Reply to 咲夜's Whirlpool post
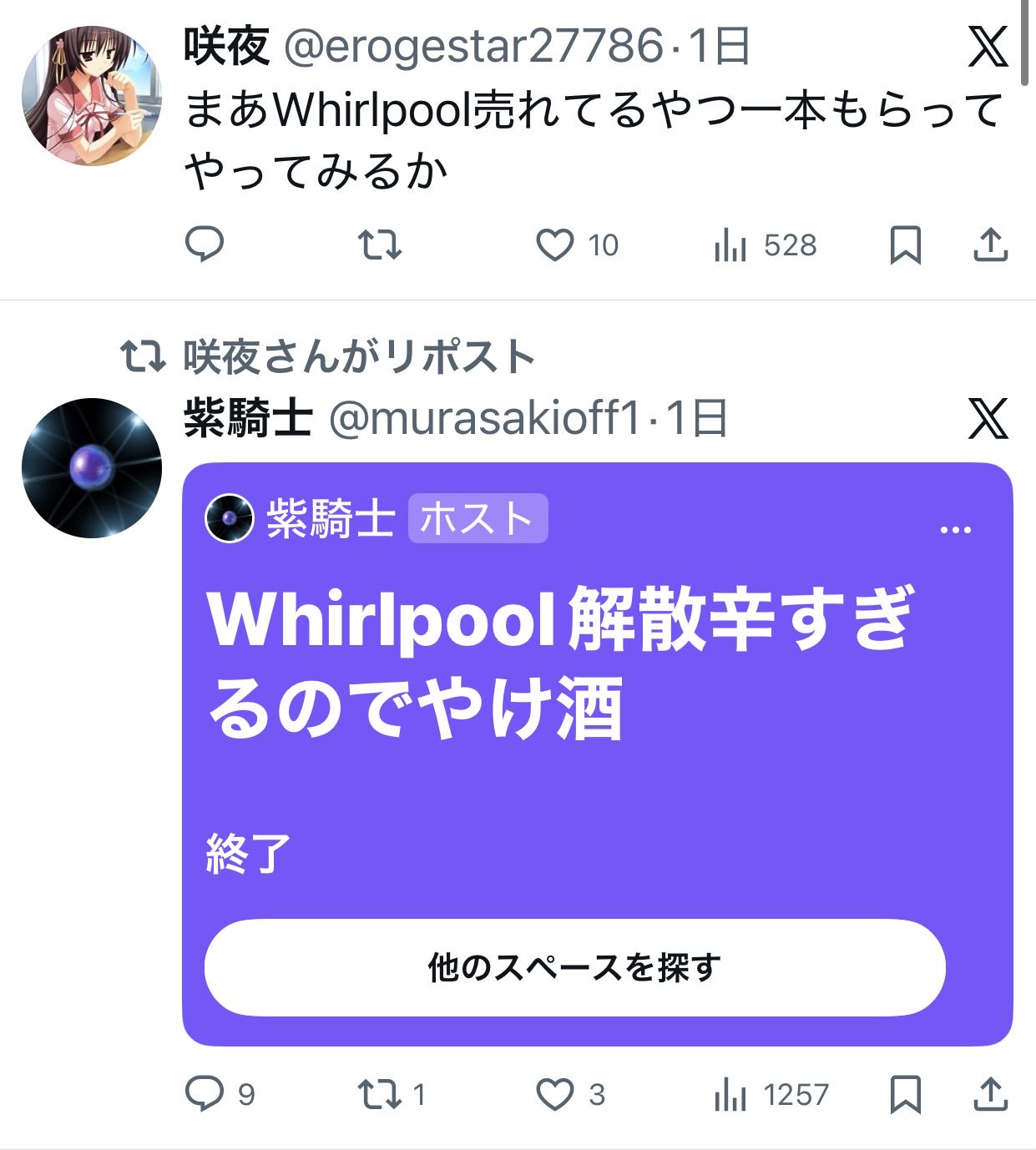Image resolution: width=1036 pixels, height=1150 pixels. click(204, 245)
